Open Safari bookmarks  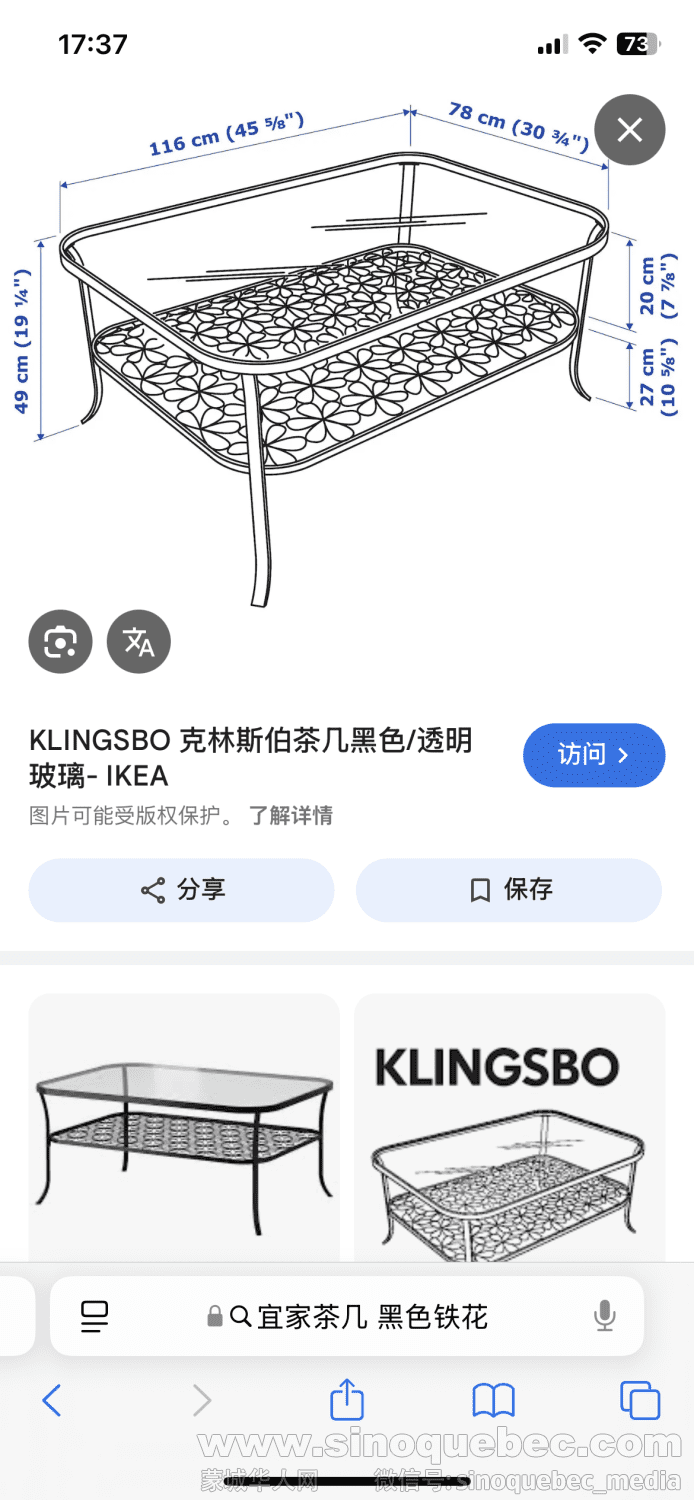(493, 1400)
